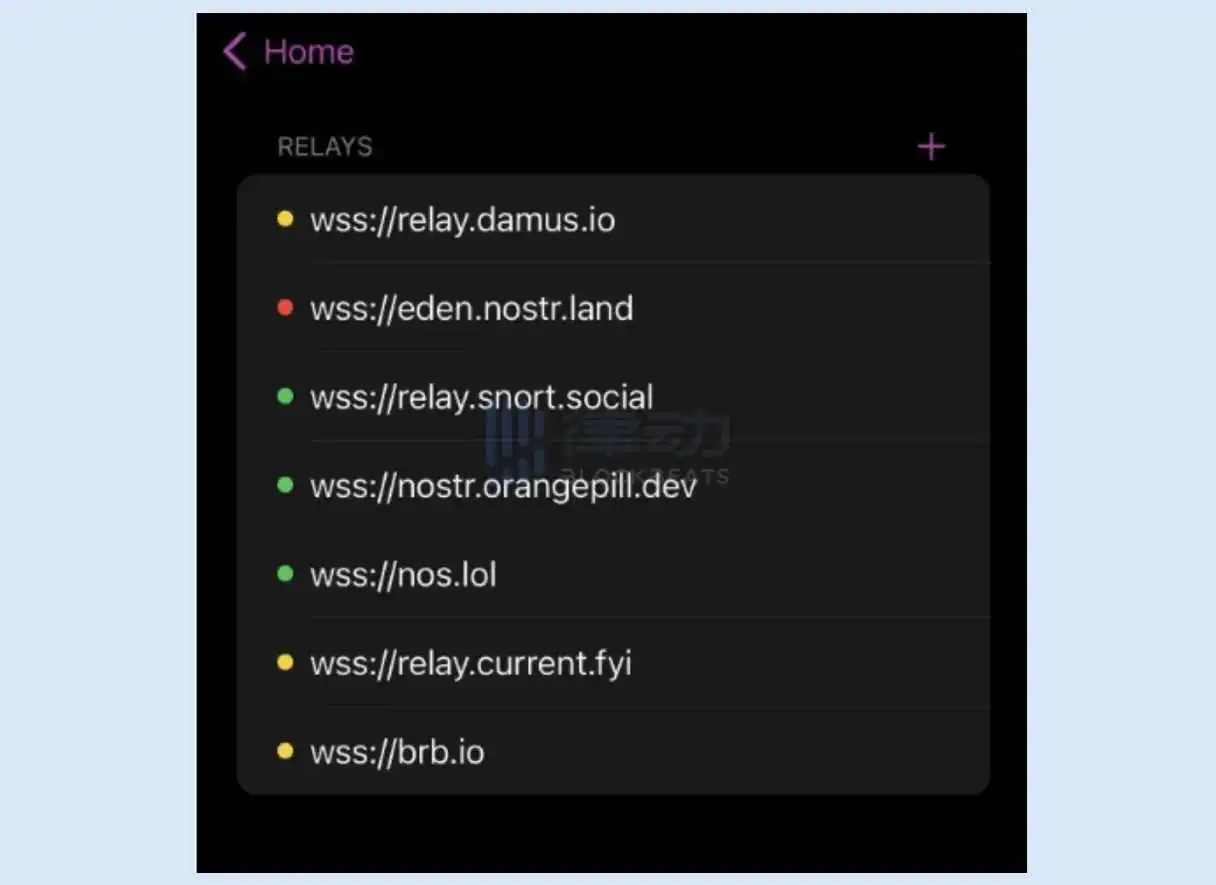Open relay wss://relay.snort.social

tap(481, 397)
